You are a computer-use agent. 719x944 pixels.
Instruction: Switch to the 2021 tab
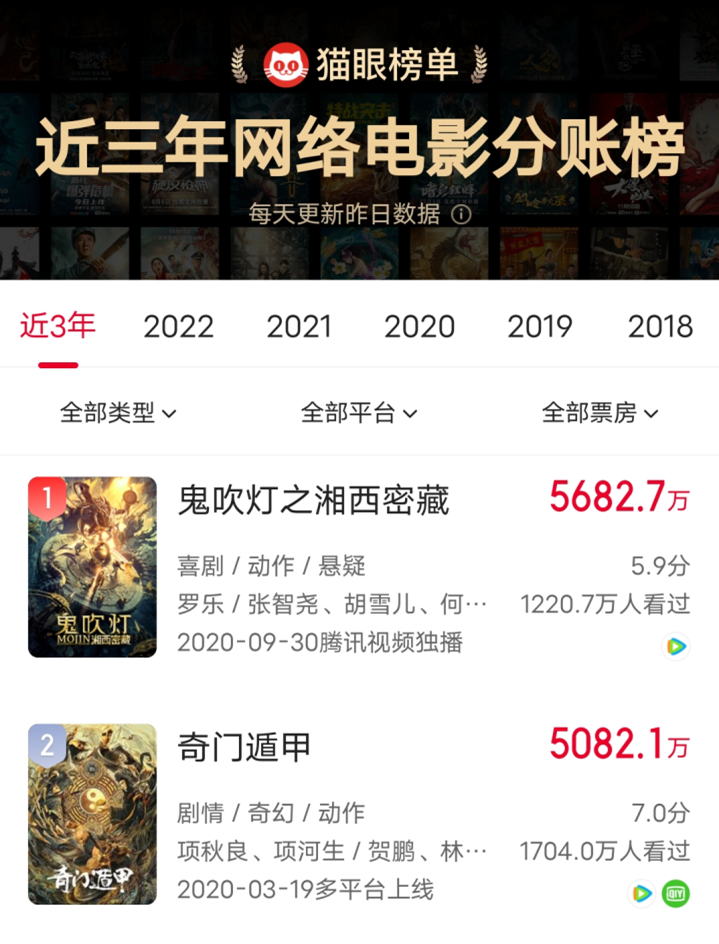[x=301, y=327]
